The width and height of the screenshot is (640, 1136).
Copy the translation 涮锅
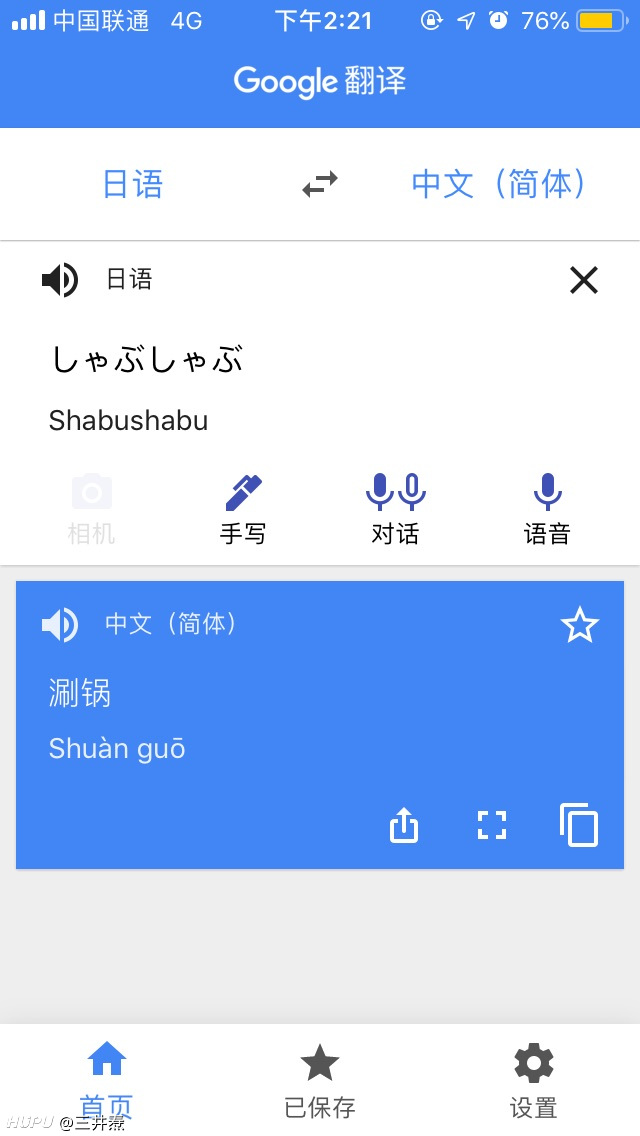[x=579, y=825]
